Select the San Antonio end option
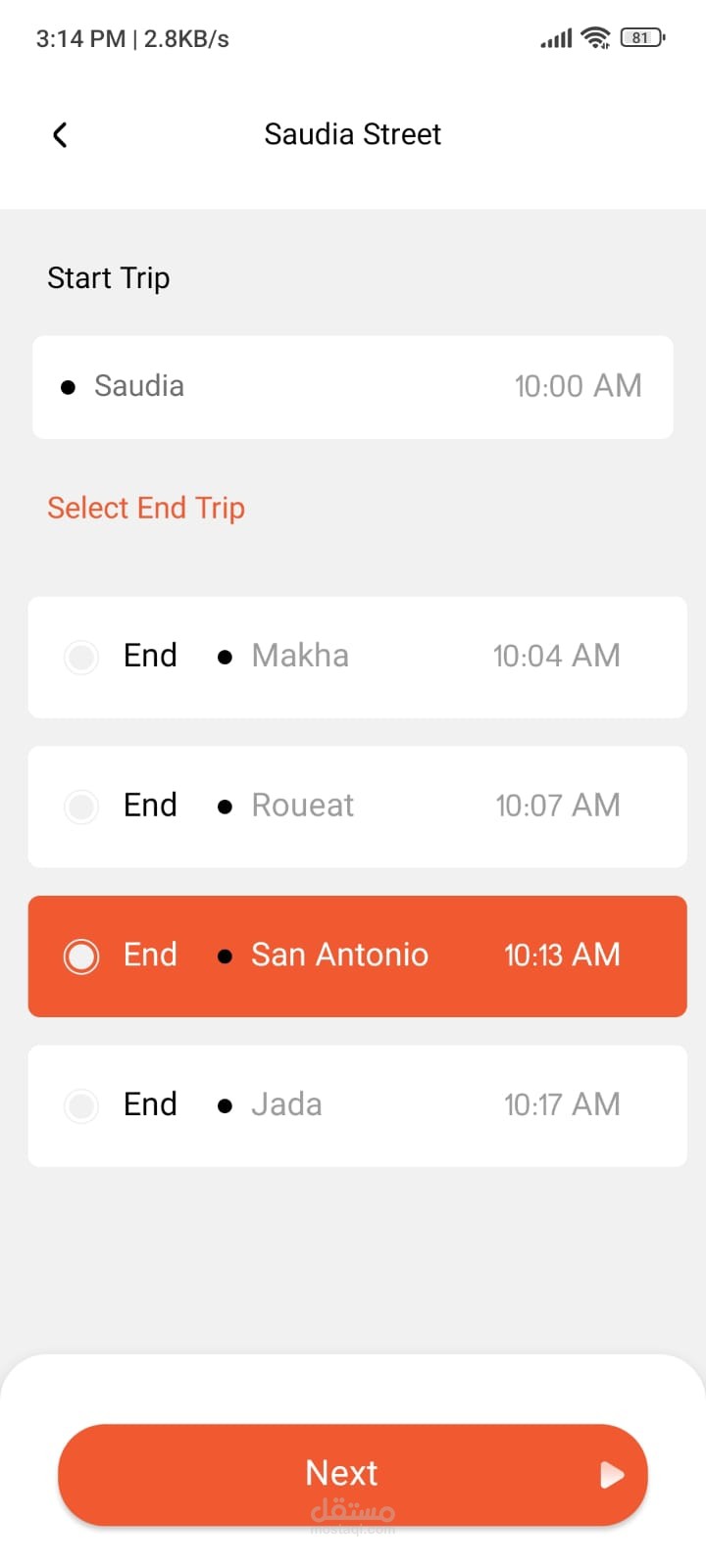Viewport: 706px width, 1568px height. coord(81,955)
